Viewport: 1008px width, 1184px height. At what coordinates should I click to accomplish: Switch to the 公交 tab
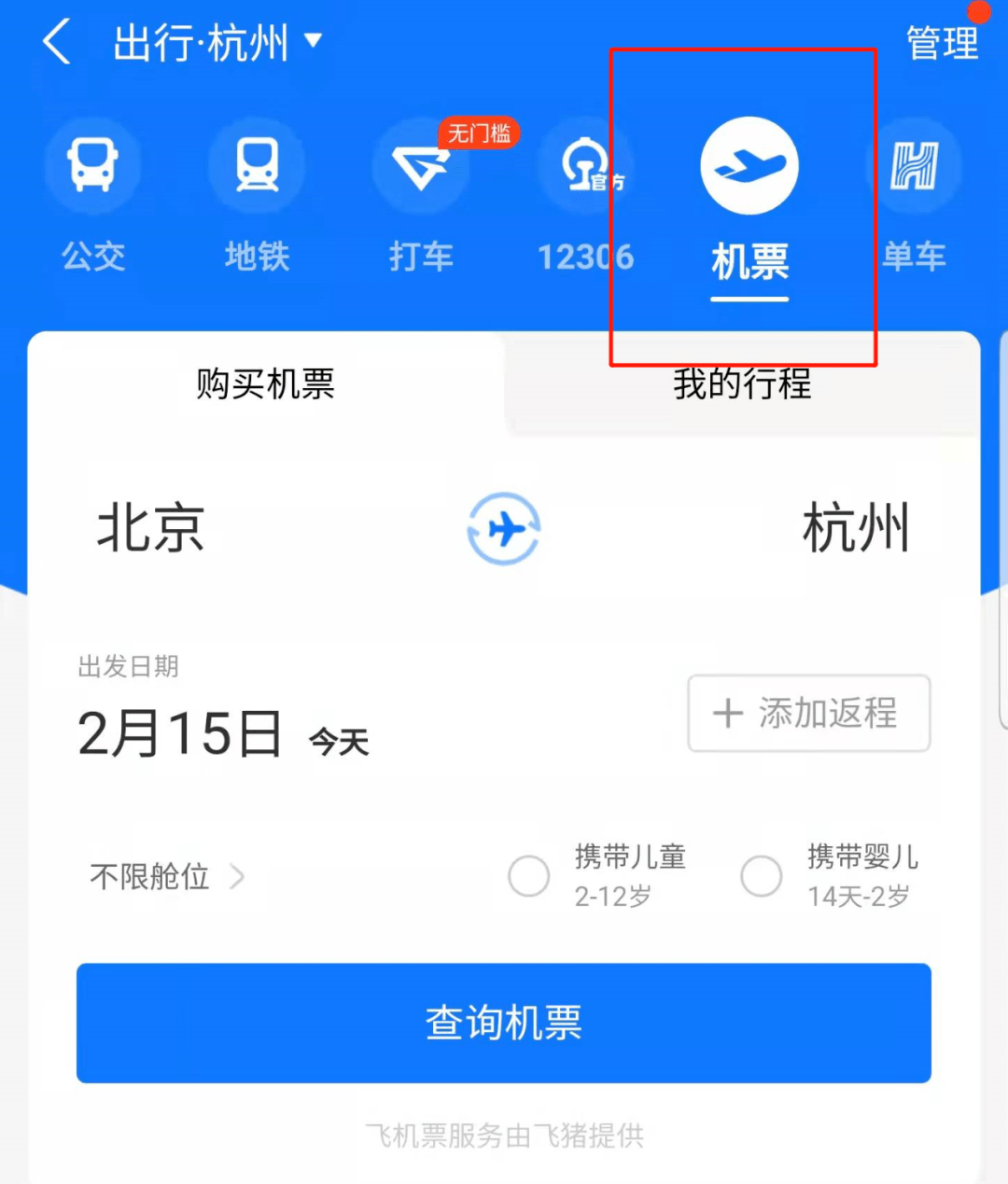pyautogui.click(x=93, y=196)
